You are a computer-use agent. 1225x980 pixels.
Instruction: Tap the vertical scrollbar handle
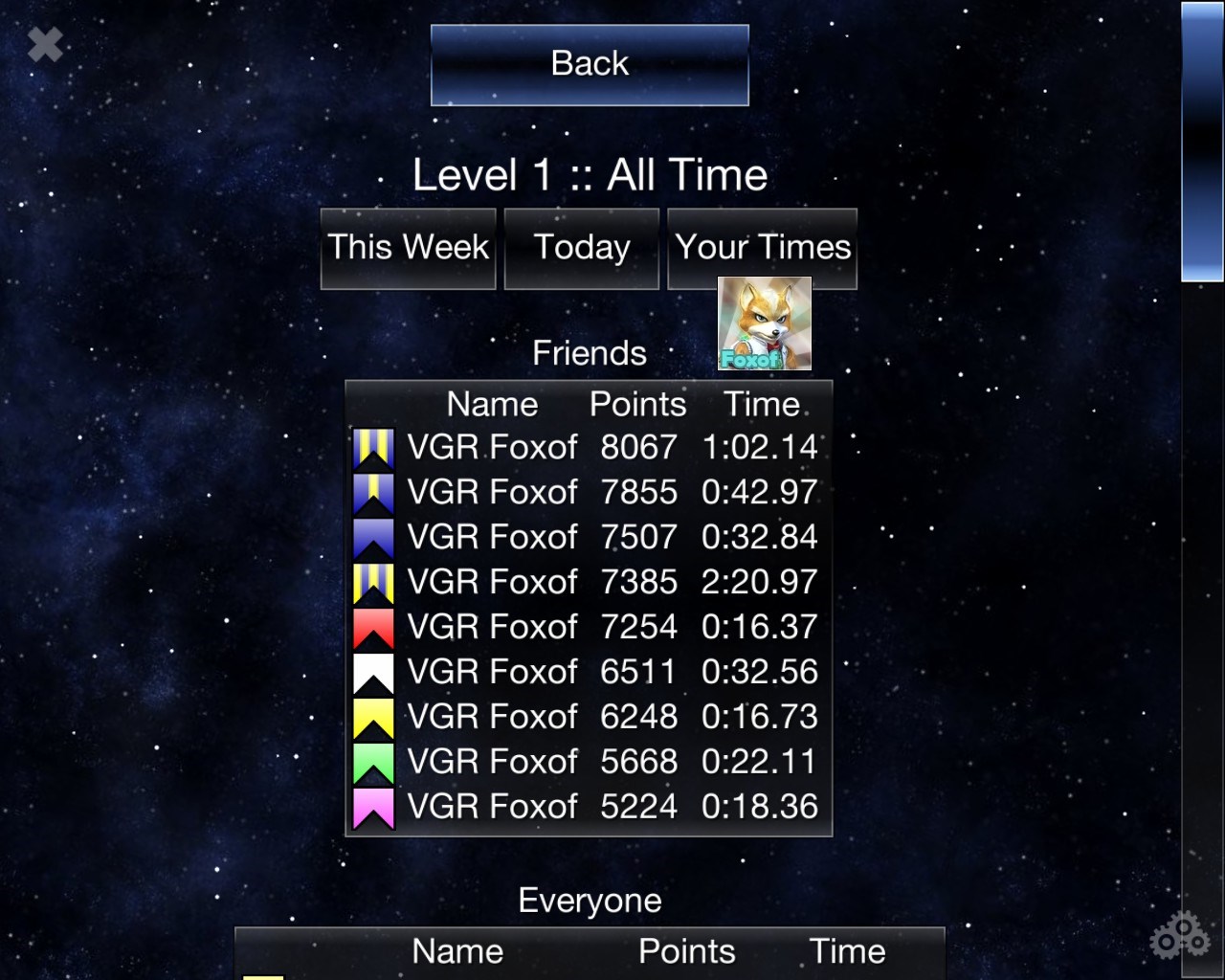(1202, 144)
